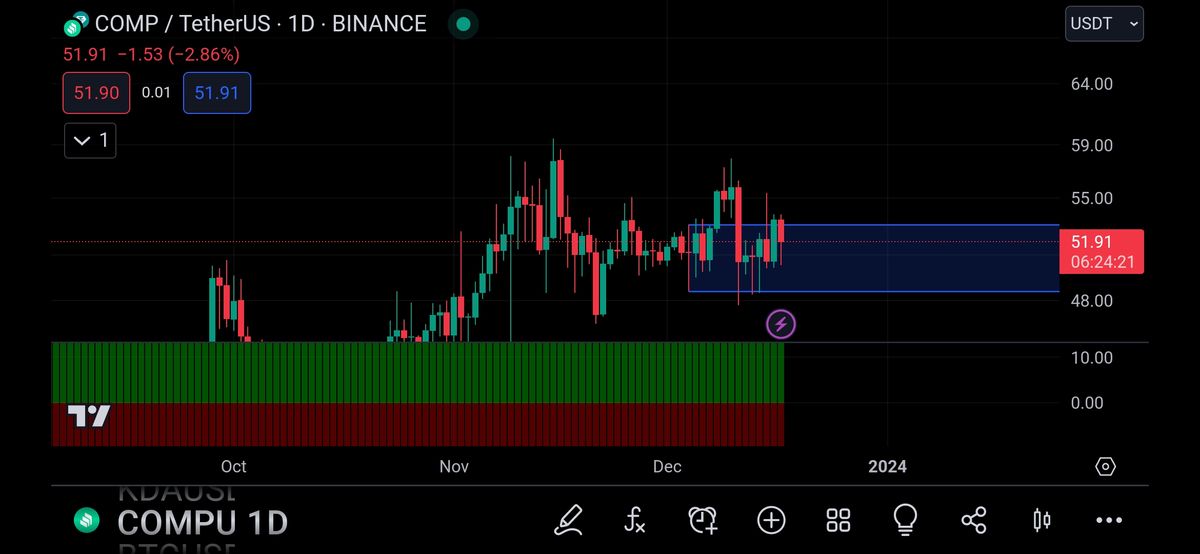Tap the purple lightning bolt marker
This screenshot has height=554, width=1200.
click(781, 324)
